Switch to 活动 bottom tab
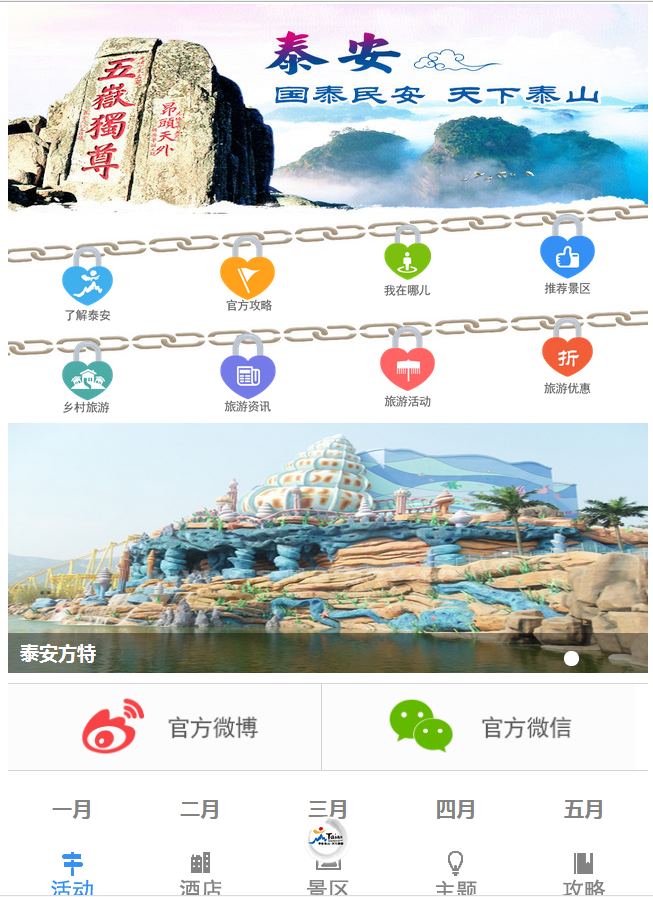Screen dimensions: 653x897 72,874
